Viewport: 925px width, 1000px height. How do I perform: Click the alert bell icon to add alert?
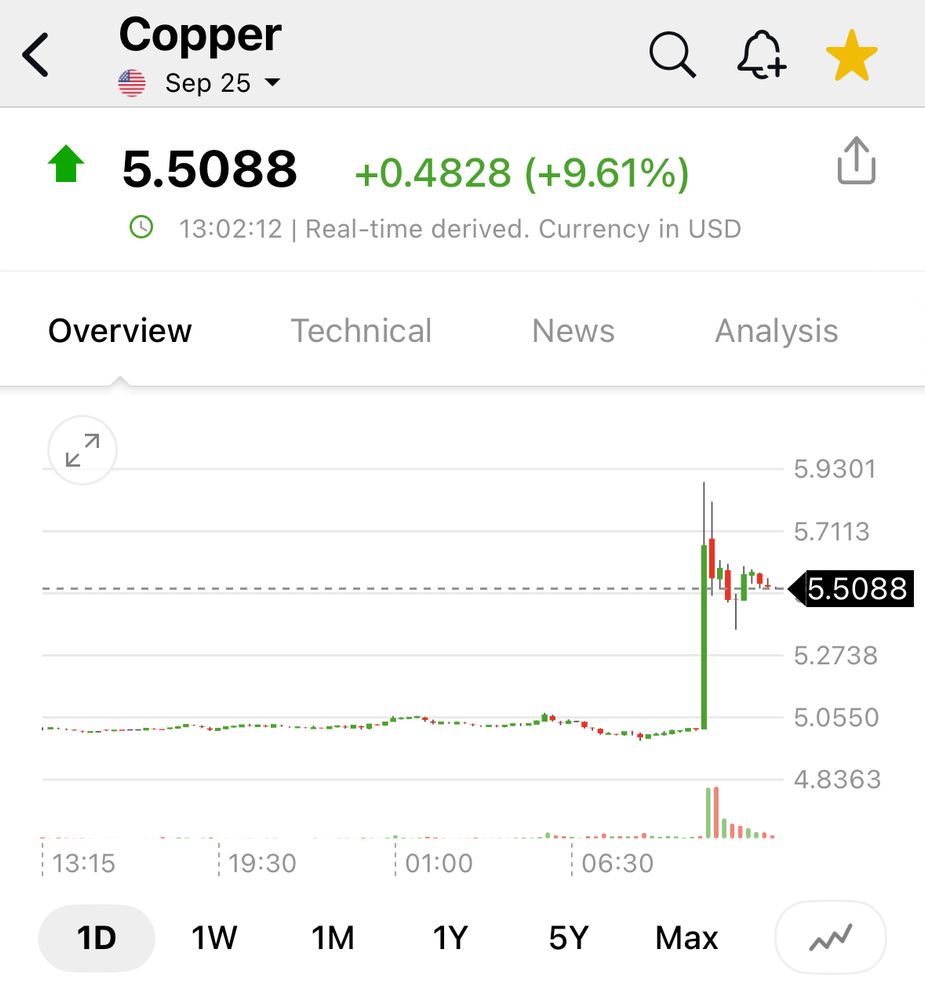point(762,55)
